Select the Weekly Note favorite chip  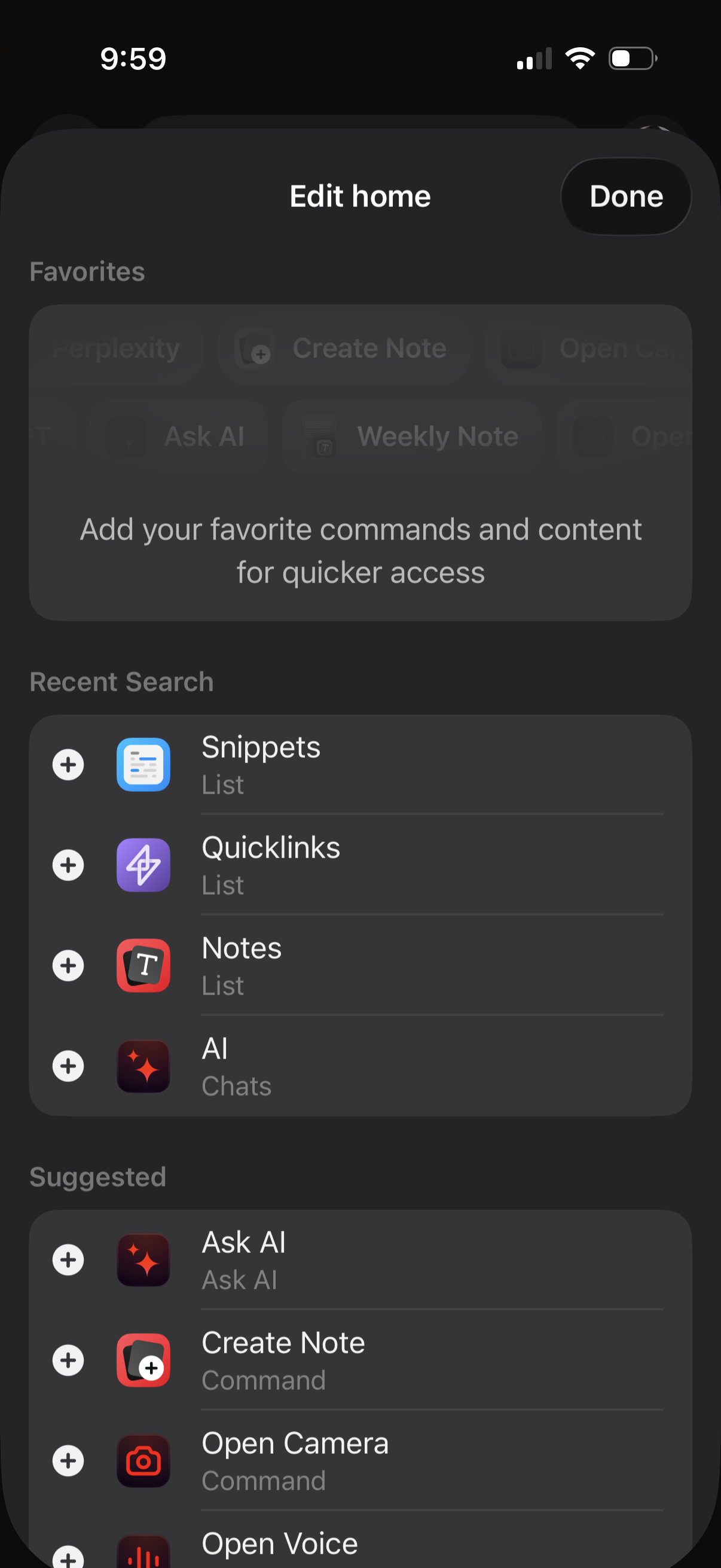[411, 436]
